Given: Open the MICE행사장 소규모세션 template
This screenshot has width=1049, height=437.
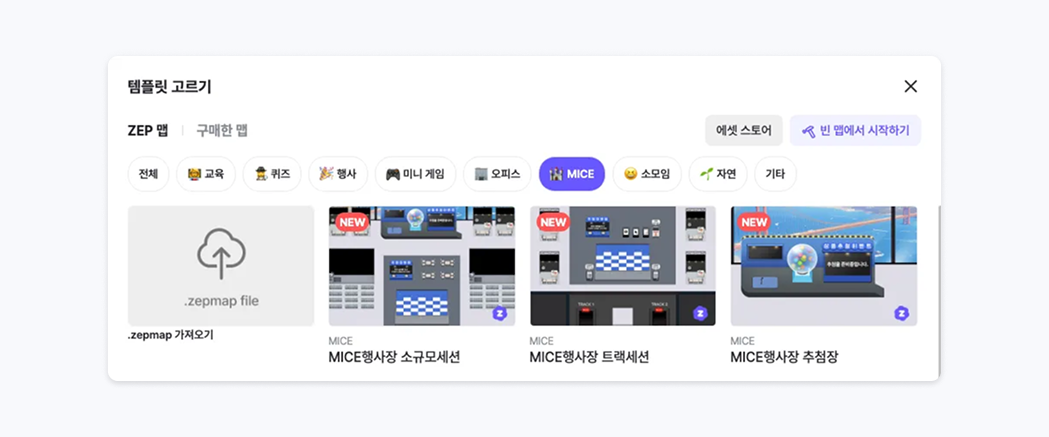Looking at the screenshot, I should (422, 266).
